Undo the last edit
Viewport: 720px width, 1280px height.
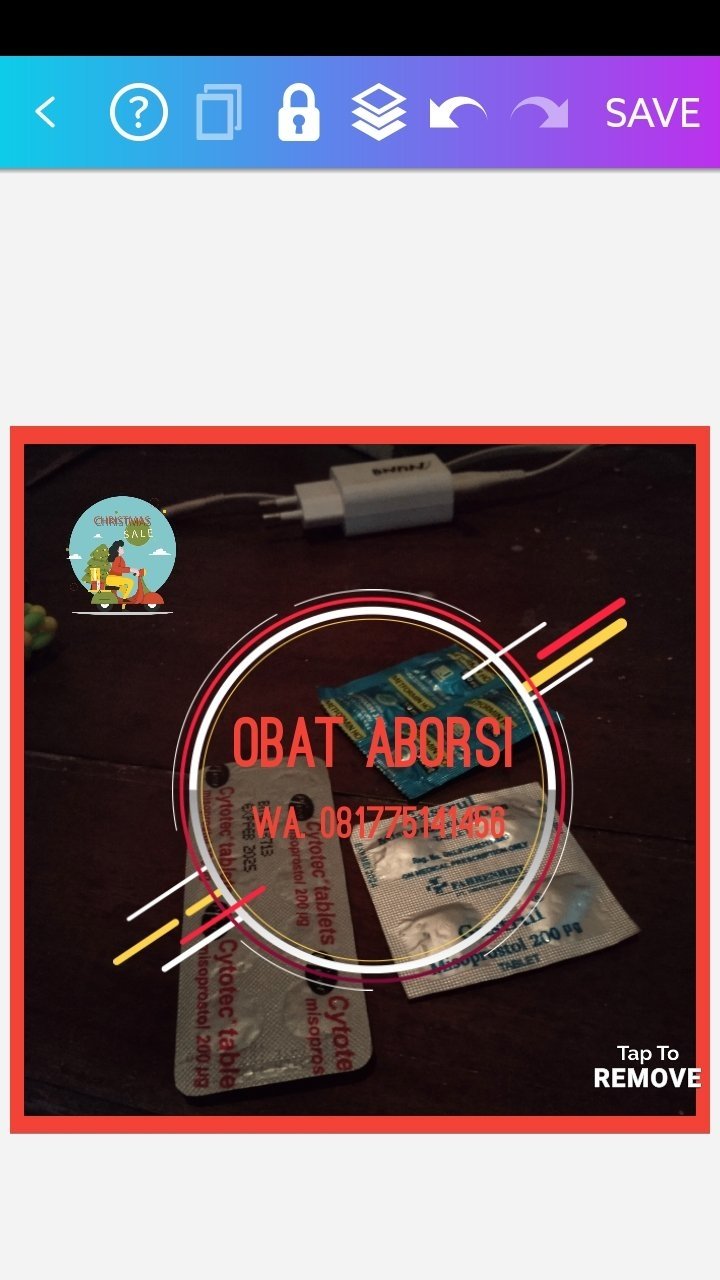coord(457,113)
